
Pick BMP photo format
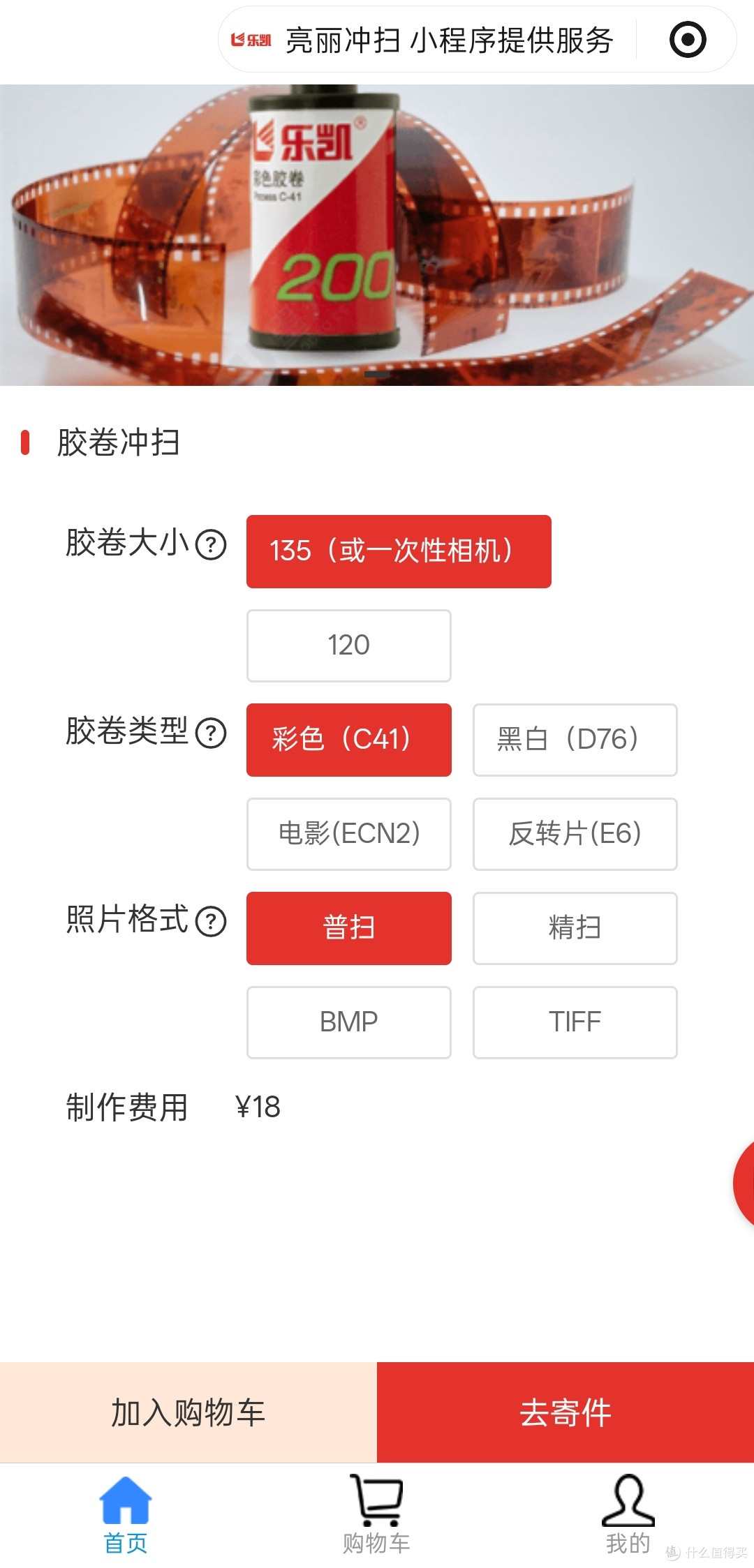[x=349, y=1022]
